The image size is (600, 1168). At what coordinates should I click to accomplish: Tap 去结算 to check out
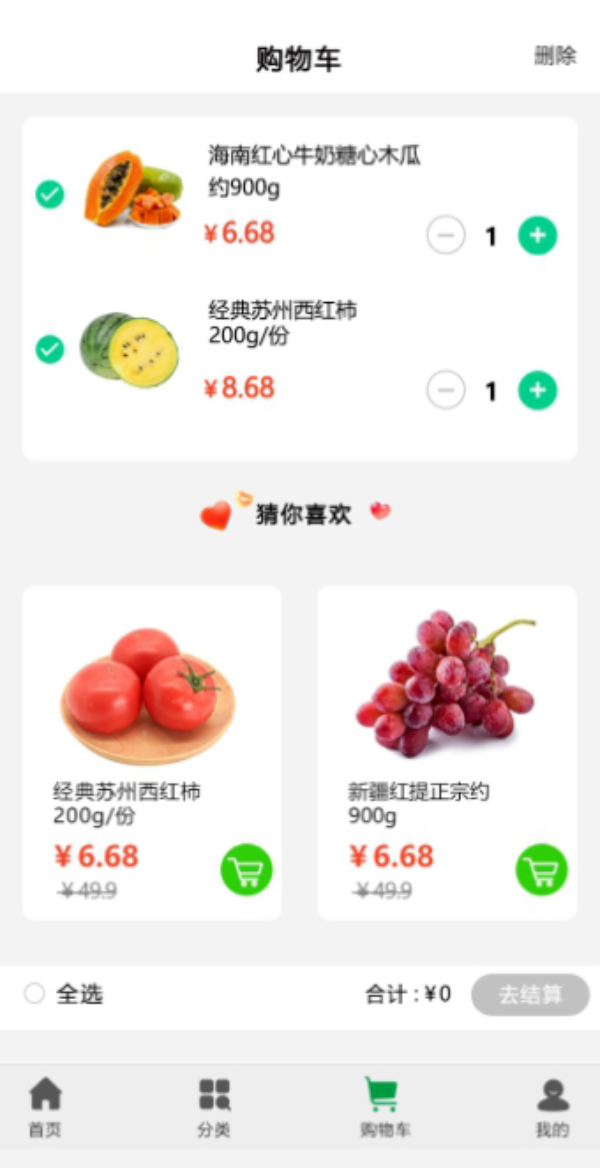point(530,995)
